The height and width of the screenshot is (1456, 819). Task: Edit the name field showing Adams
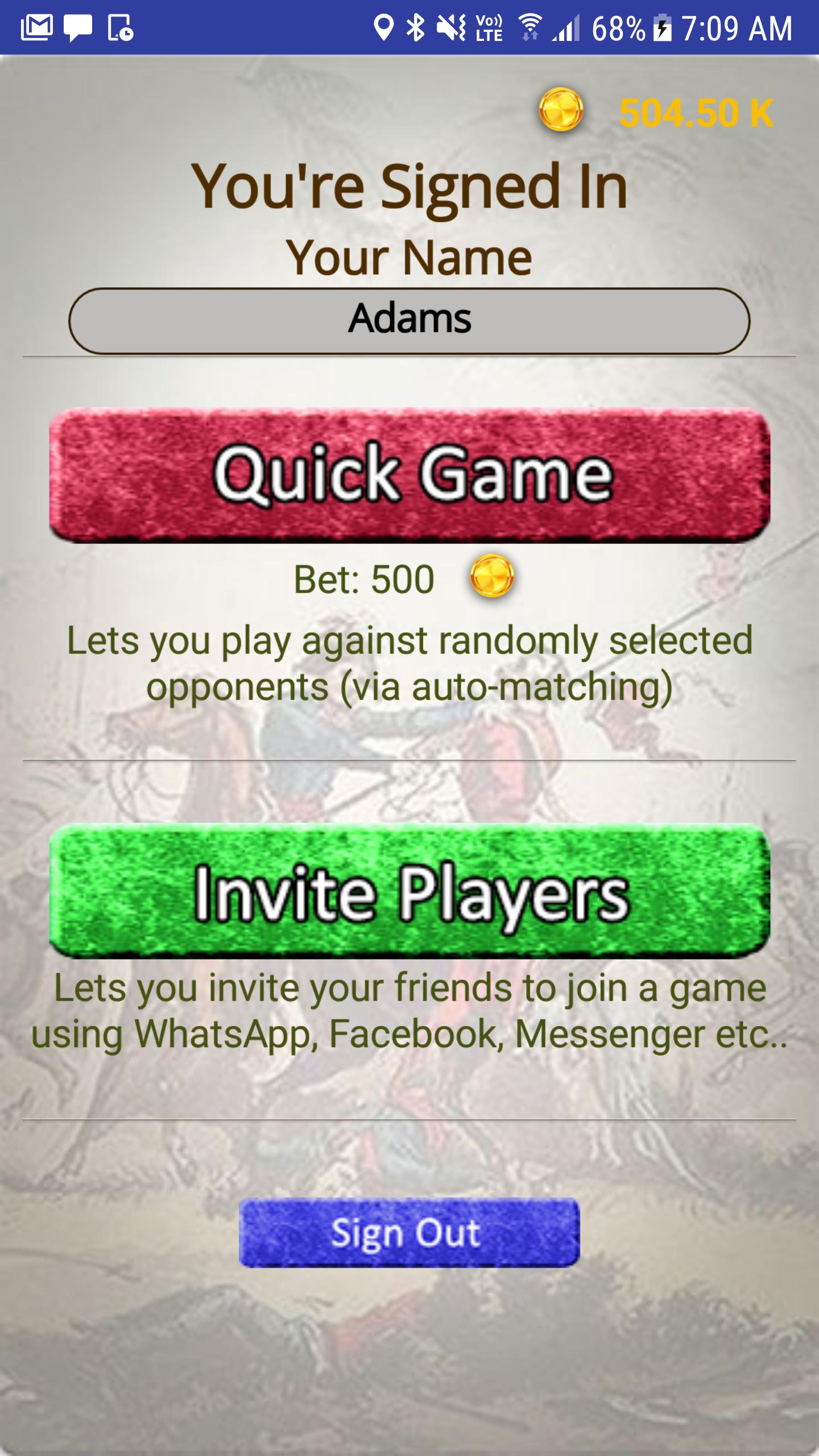409,321
